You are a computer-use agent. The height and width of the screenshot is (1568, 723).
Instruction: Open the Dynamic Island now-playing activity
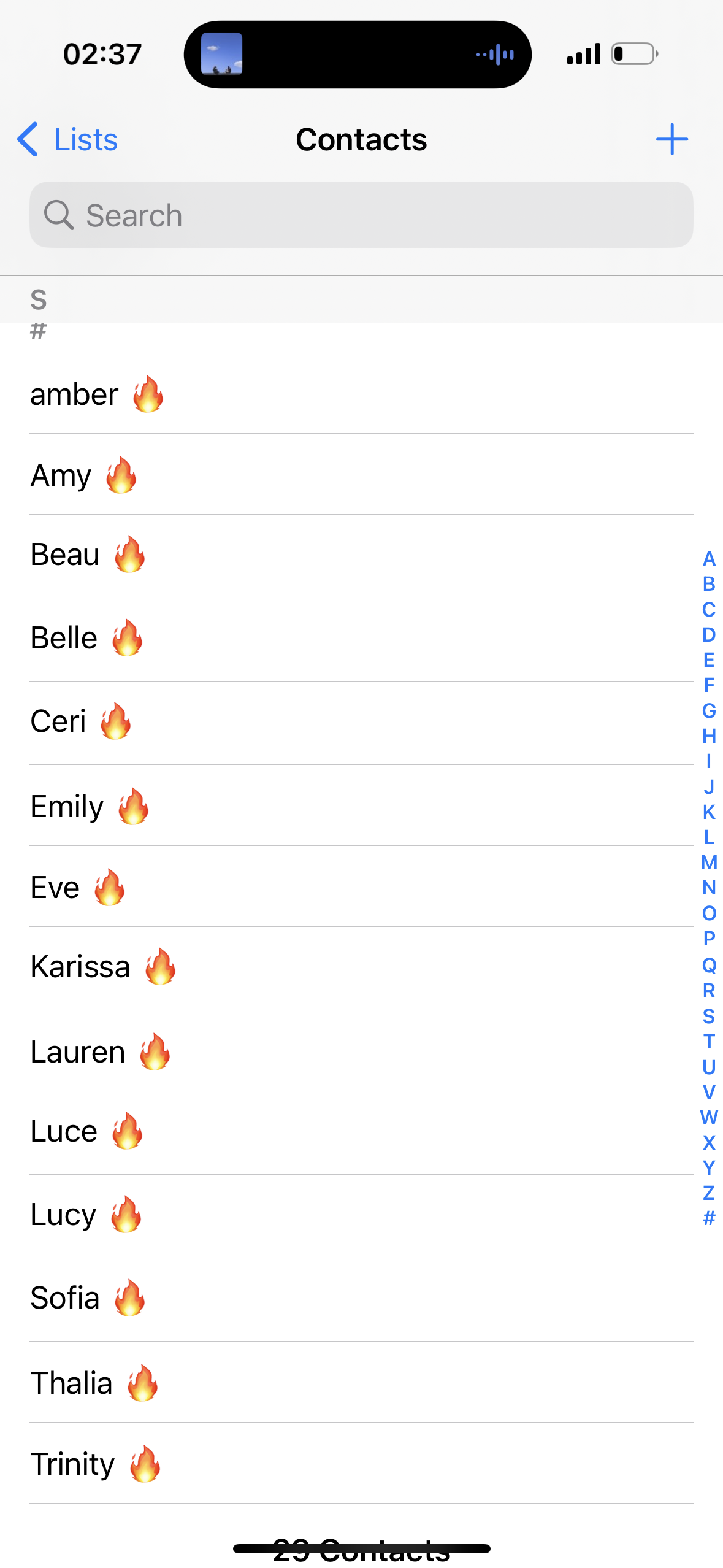point(358,55)
